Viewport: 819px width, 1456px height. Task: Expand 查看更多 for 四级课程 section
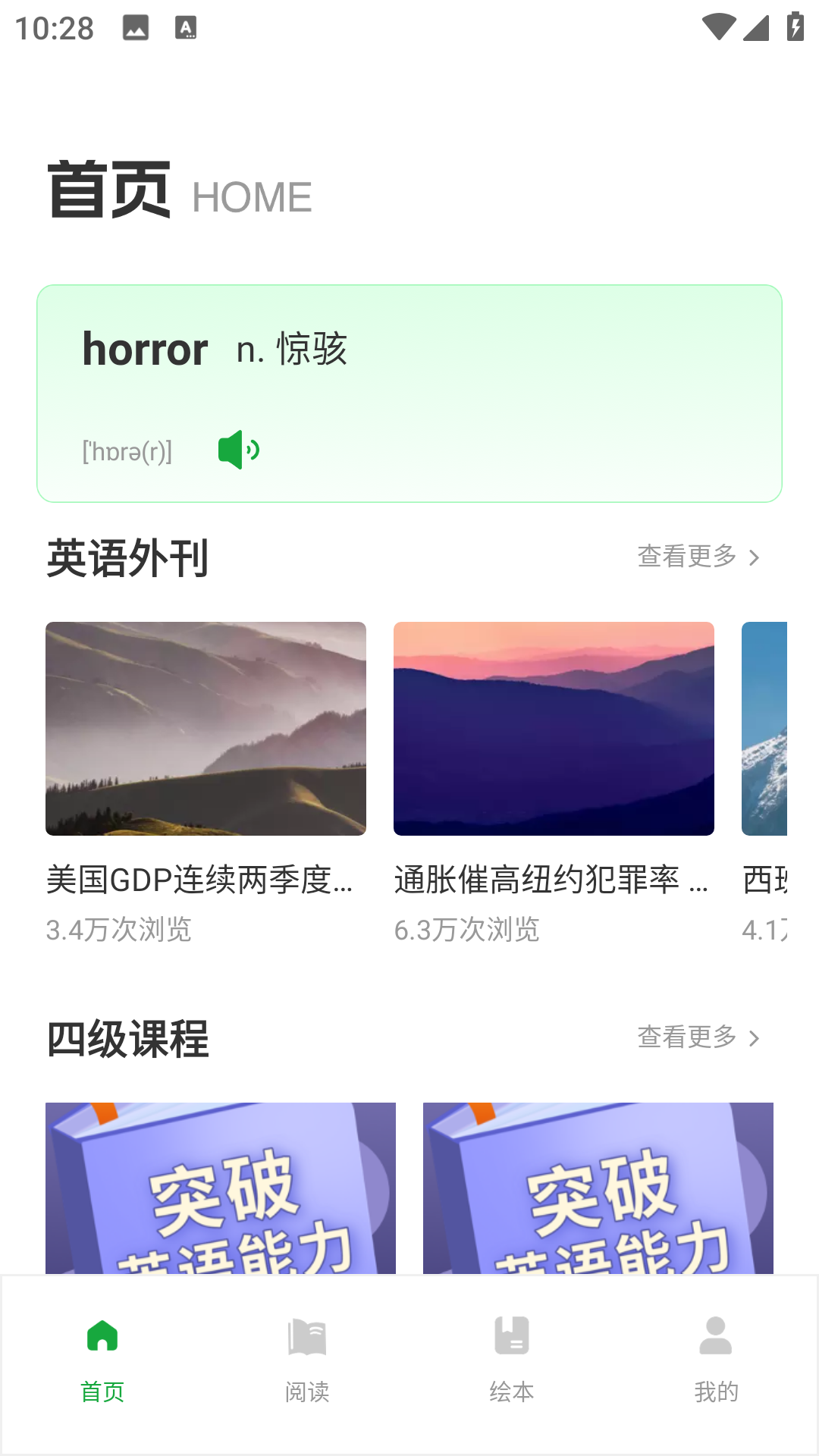click(686, 1036)
